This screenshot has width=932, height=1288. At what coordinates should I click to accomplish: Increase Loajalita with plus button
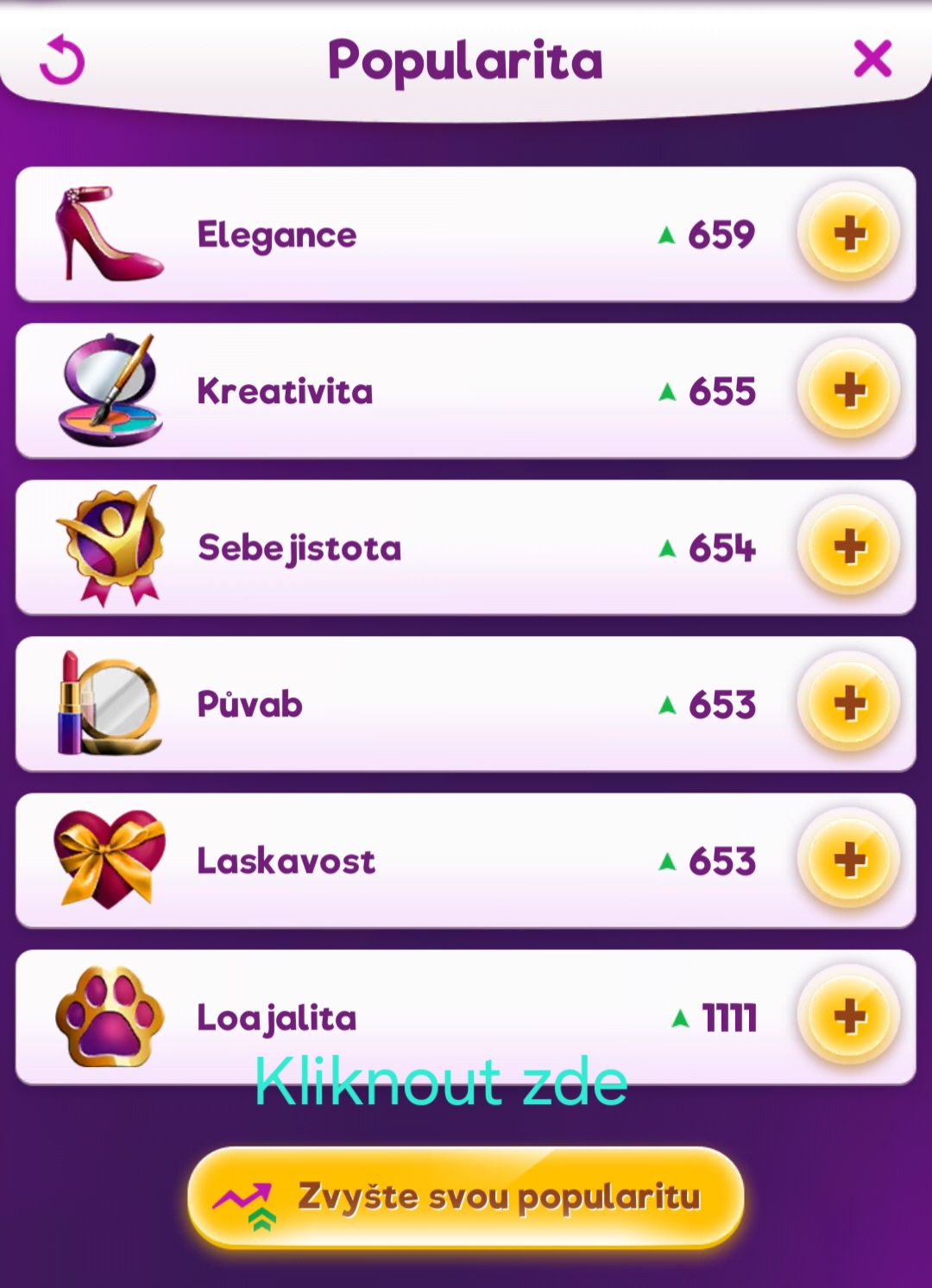pos(849,1017)
